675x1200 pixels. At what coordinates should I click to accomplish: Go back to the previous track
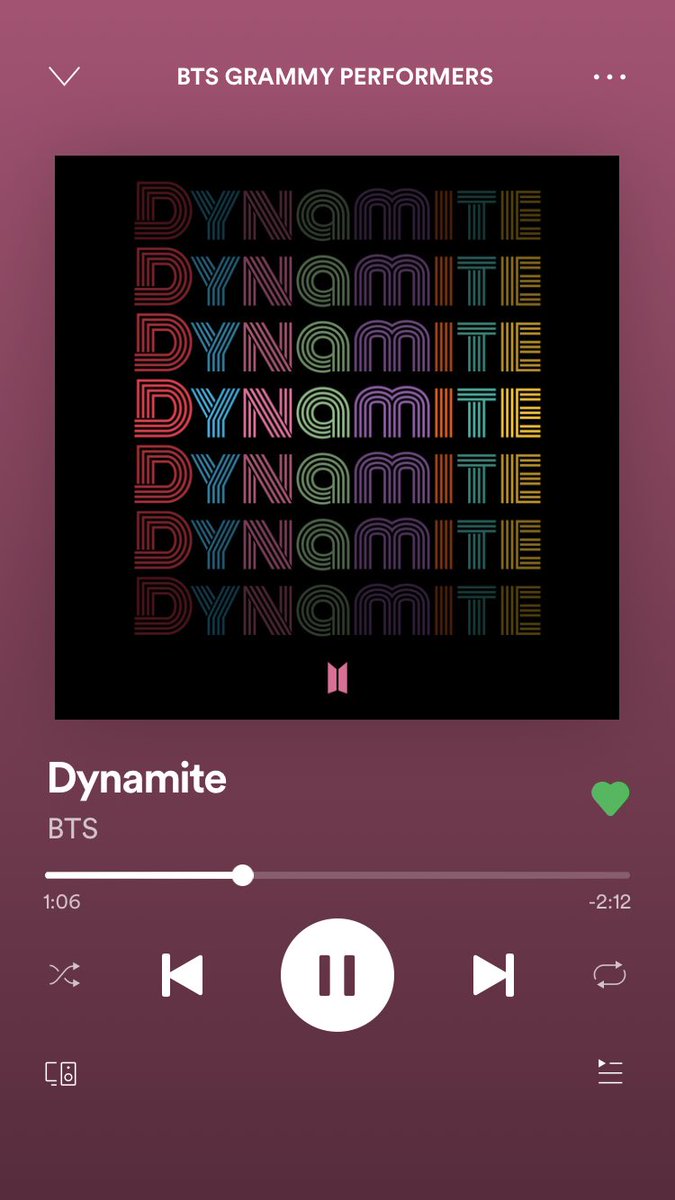182,975
